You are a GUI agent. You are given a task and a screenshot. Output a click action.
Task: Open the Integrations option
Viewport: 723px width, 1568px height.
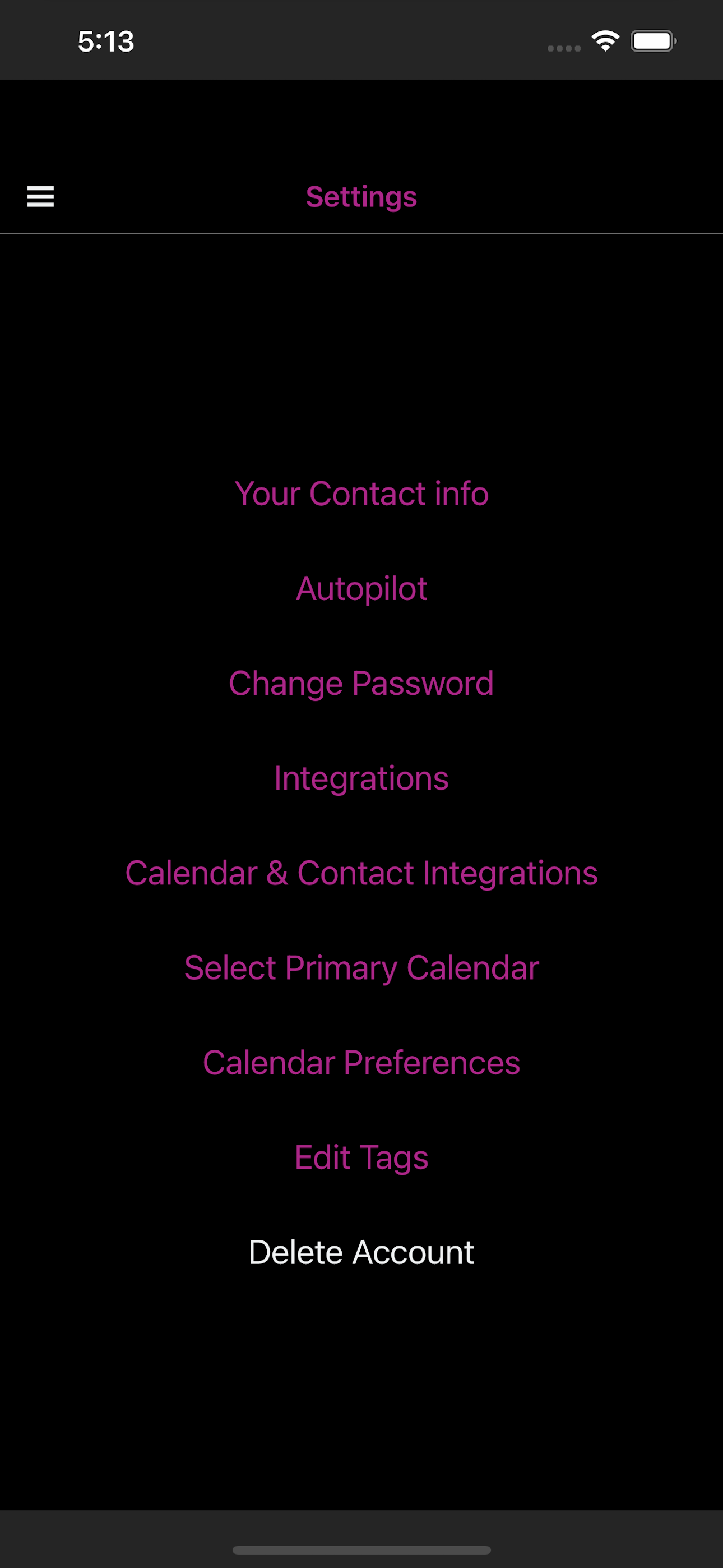click(361, 778)
